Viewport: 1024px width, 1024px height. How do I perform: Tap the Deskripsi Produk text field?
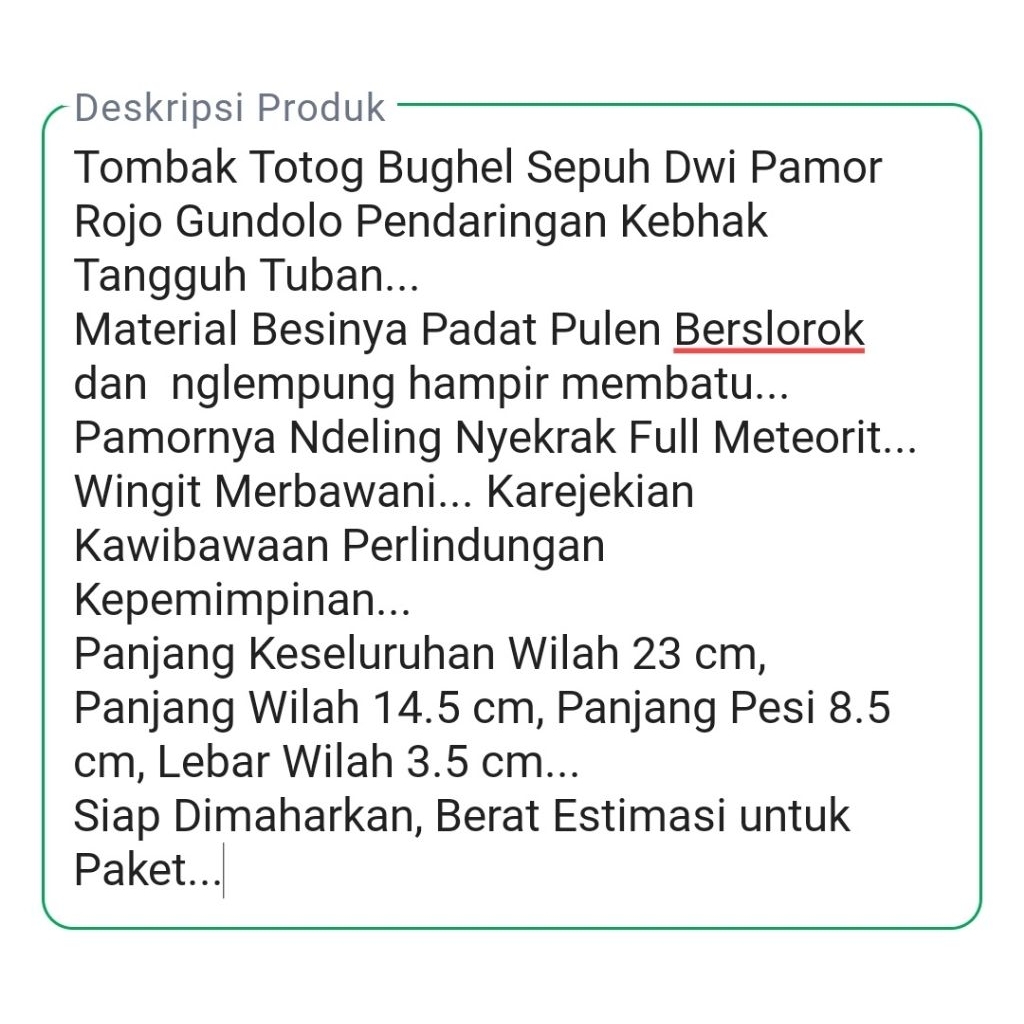[x=512, y=516]
